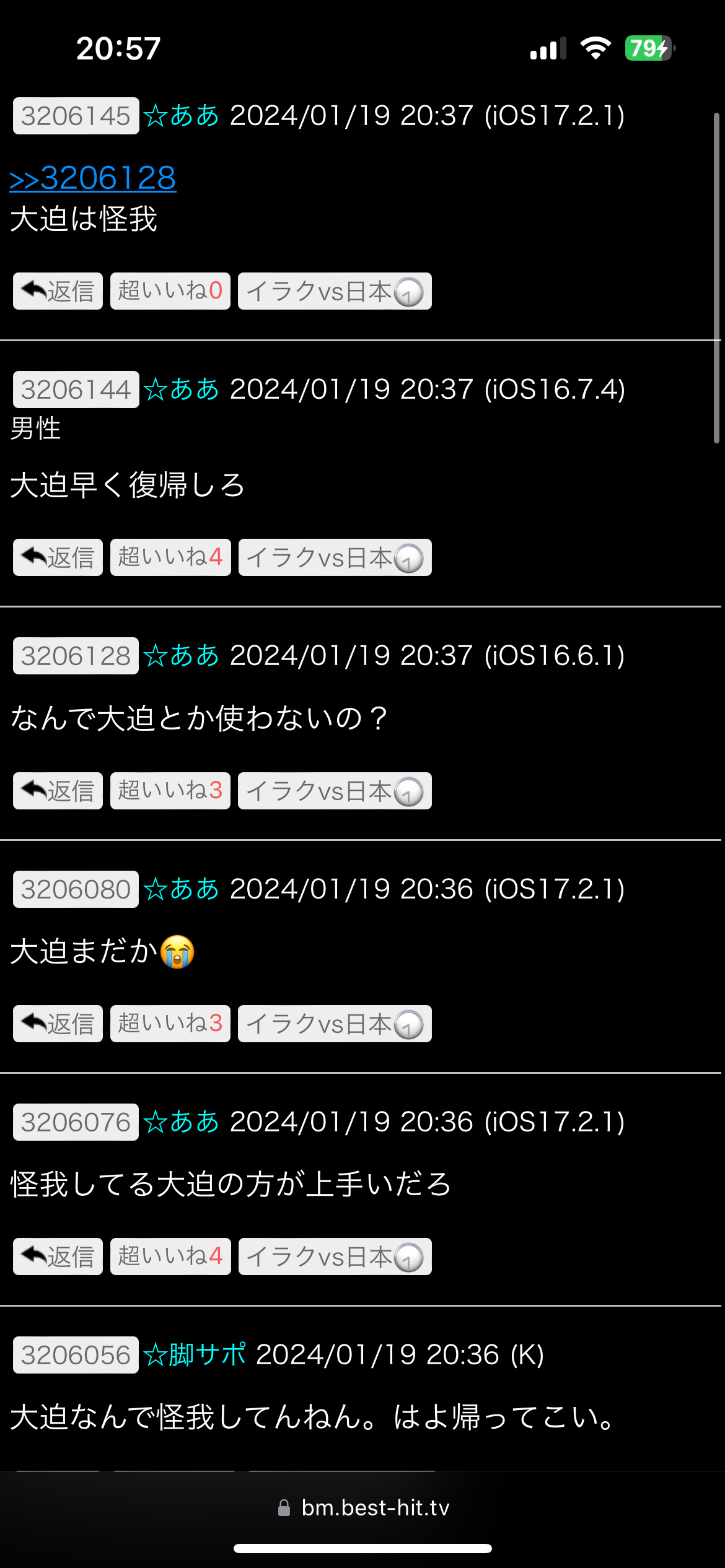725x1568 pixels.
Task: Open the >>3206128 reply reference link
Action: click(x=93, y=178)
